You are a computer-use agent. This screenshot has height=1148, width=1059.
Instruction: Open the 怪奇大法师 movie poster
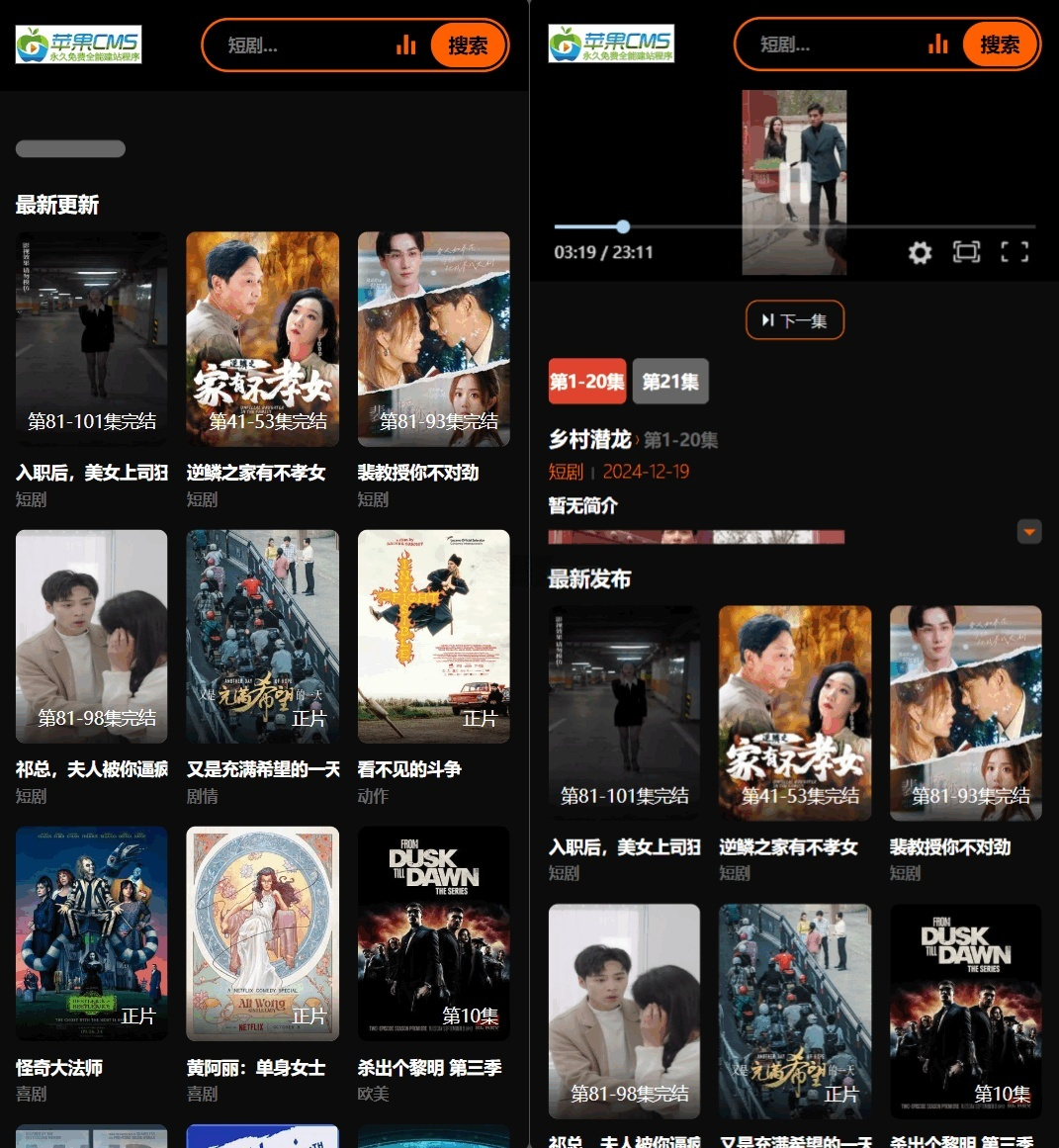(x=91, y=932)
